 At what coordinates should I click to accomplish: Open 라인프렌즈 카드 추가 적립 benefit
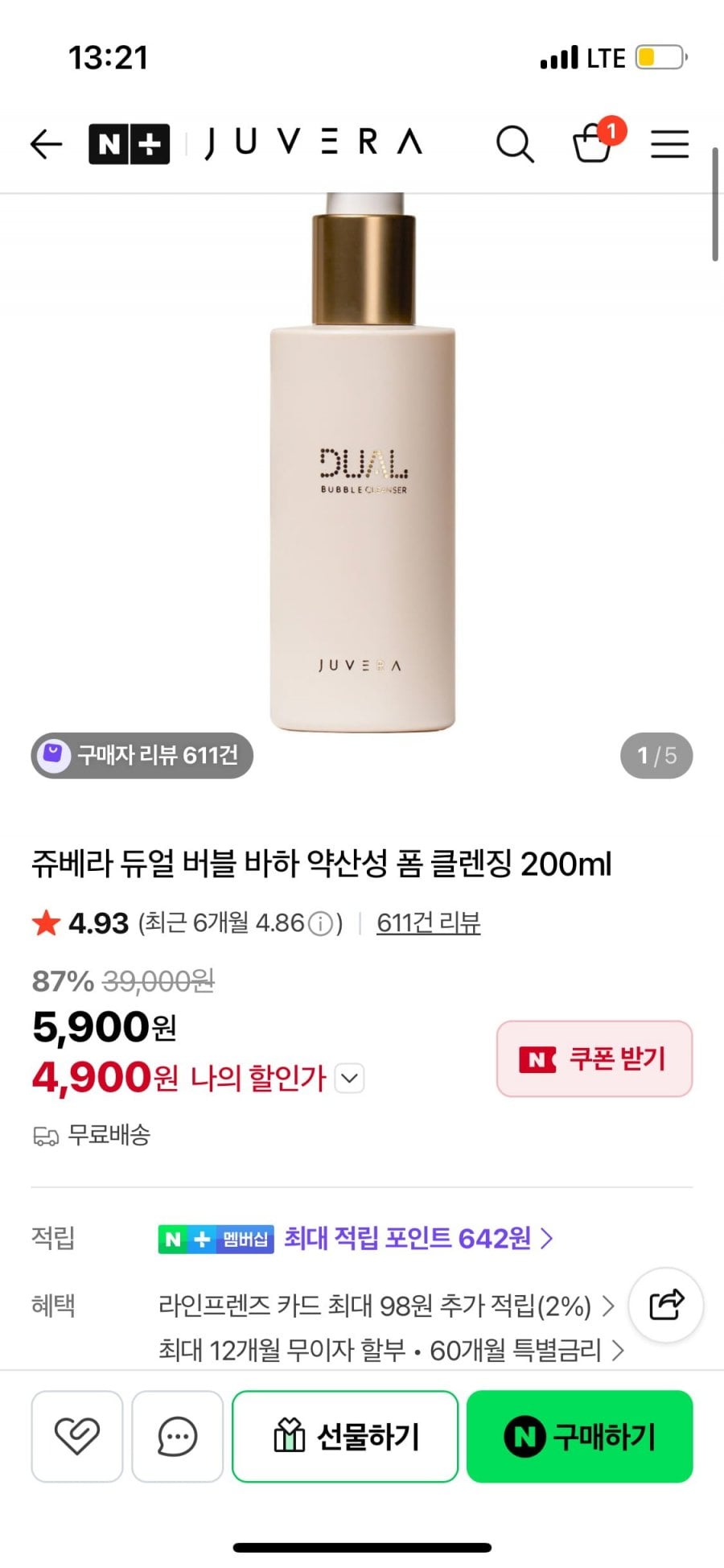click(386, 1305)
